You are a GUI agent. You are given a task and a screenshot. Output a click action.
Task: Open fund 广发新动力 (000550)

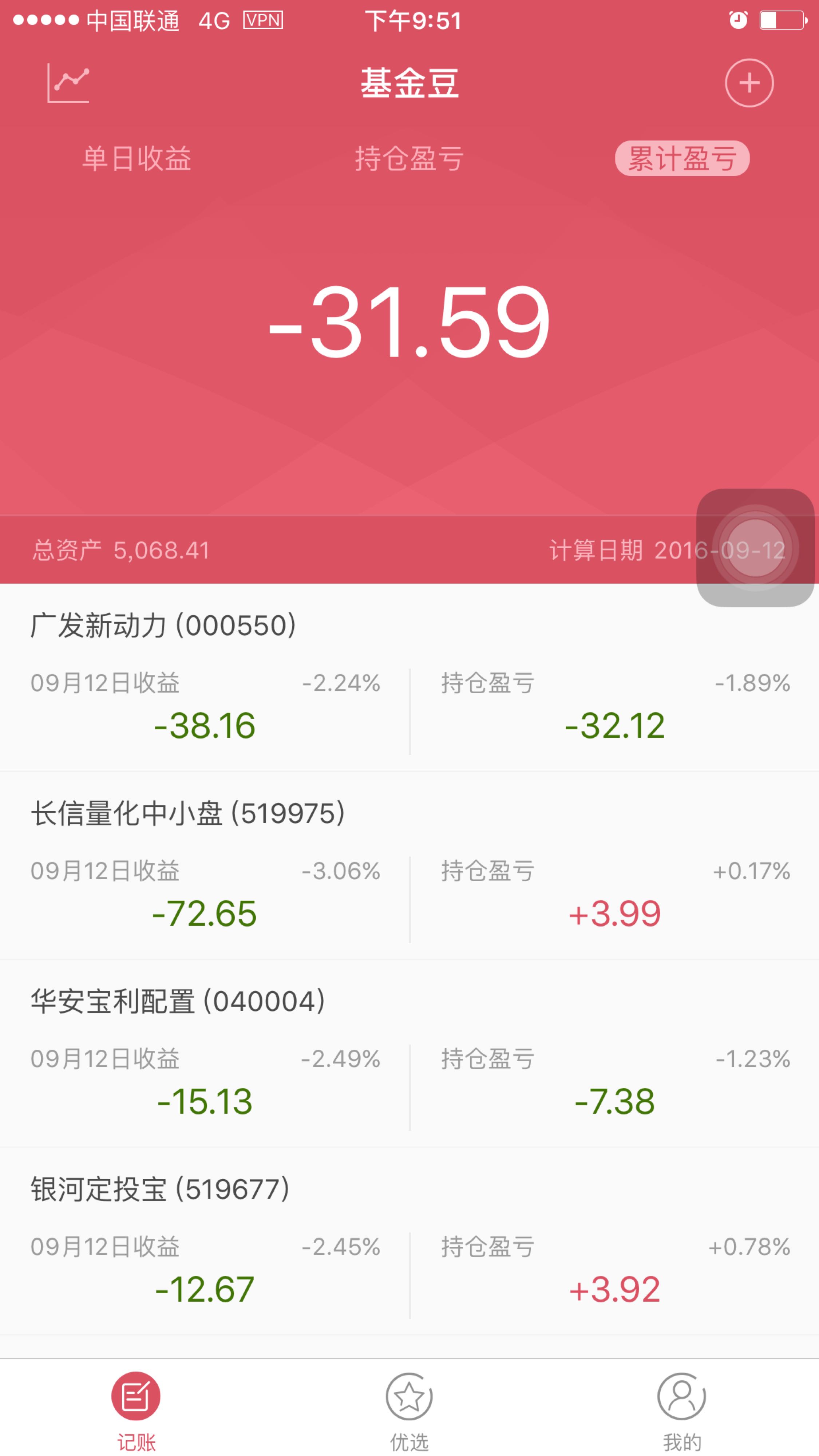click(x=409, y=678)
